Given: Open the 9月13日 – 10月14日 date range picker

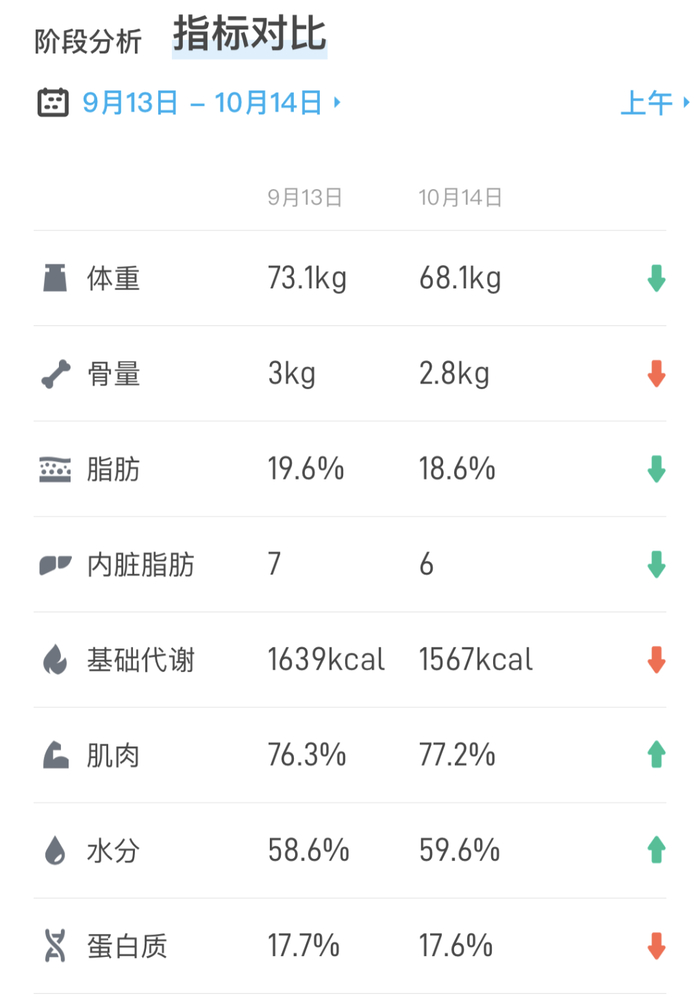Looking at the screenshot, I should (212, 102).
